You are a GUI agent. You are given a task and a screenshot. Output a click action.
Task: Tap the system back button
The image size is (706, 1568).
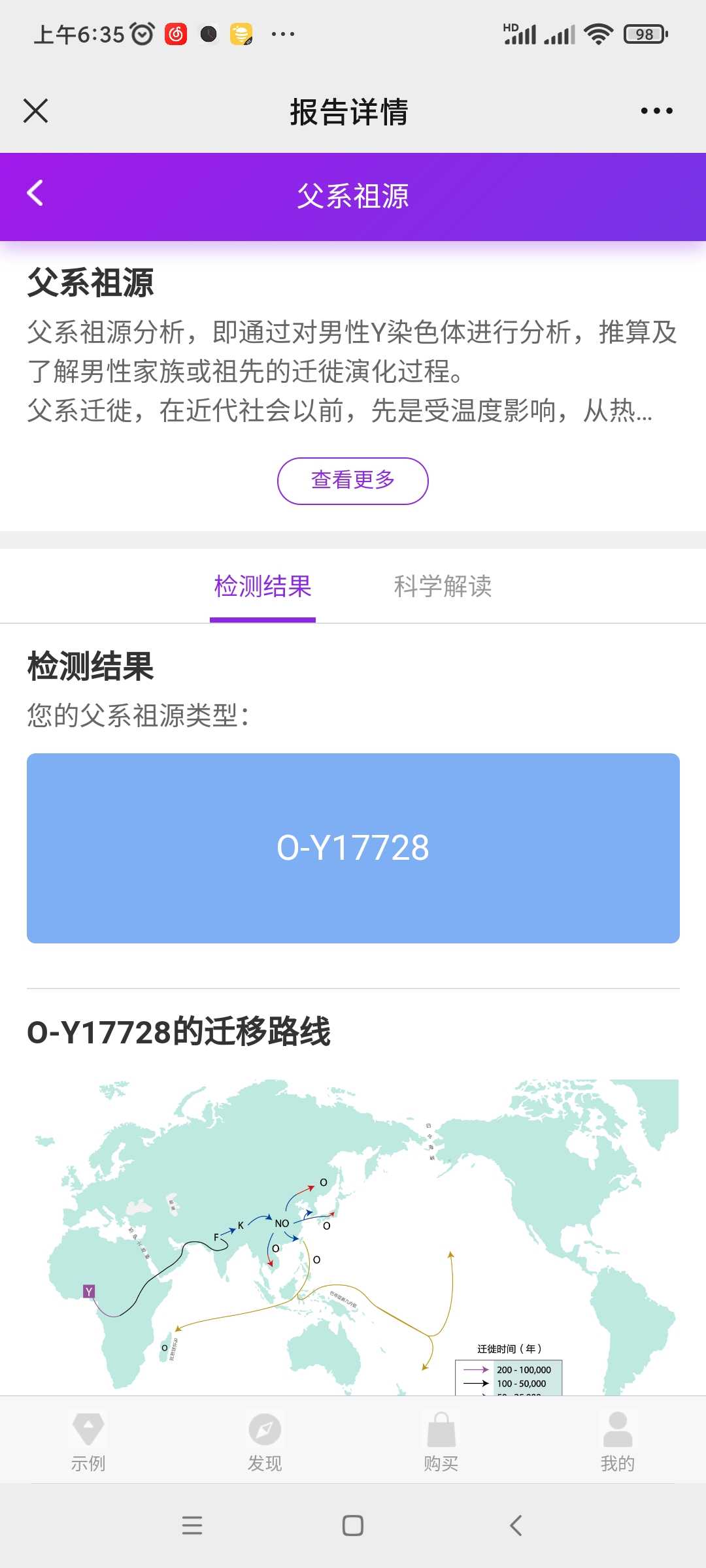[x=516, y=1526]
